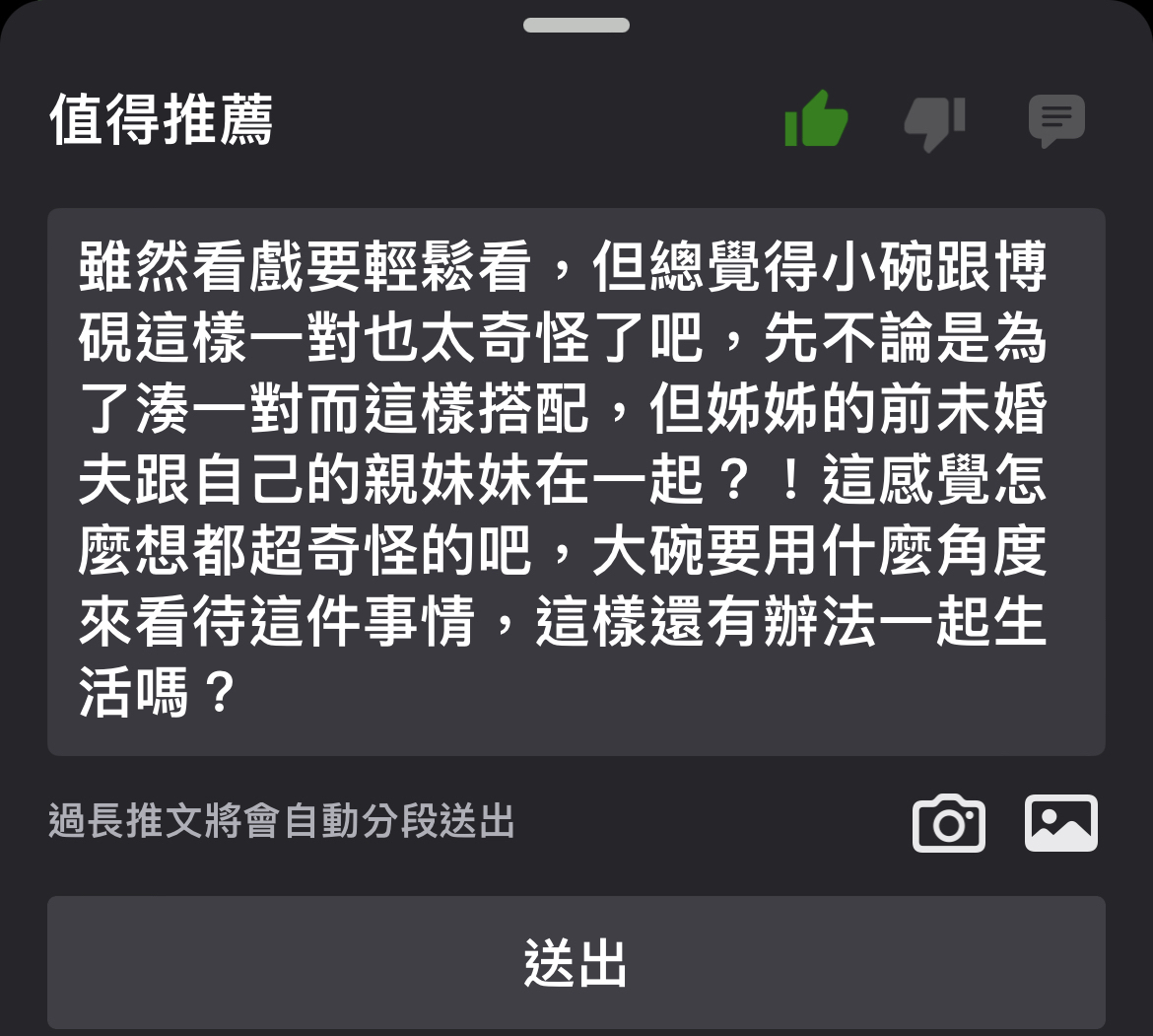The image size is (1153, 1036).
Task: Tap the sheet's top drag handle
Action: (x=576, y=25)
